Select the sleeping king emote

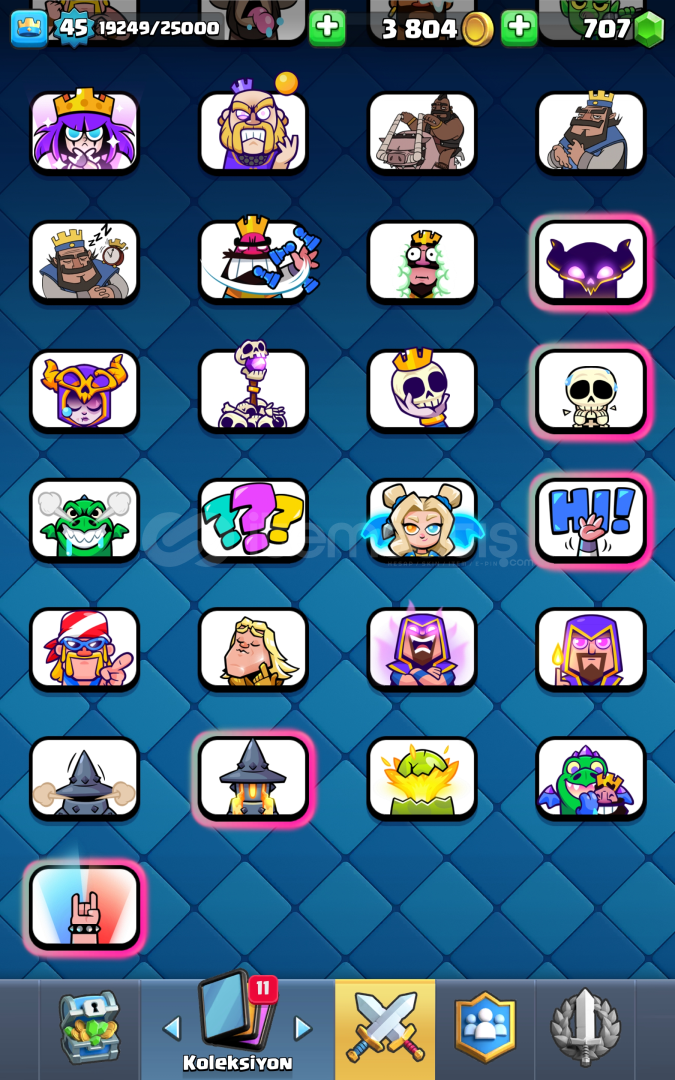[x=84, y=261]
